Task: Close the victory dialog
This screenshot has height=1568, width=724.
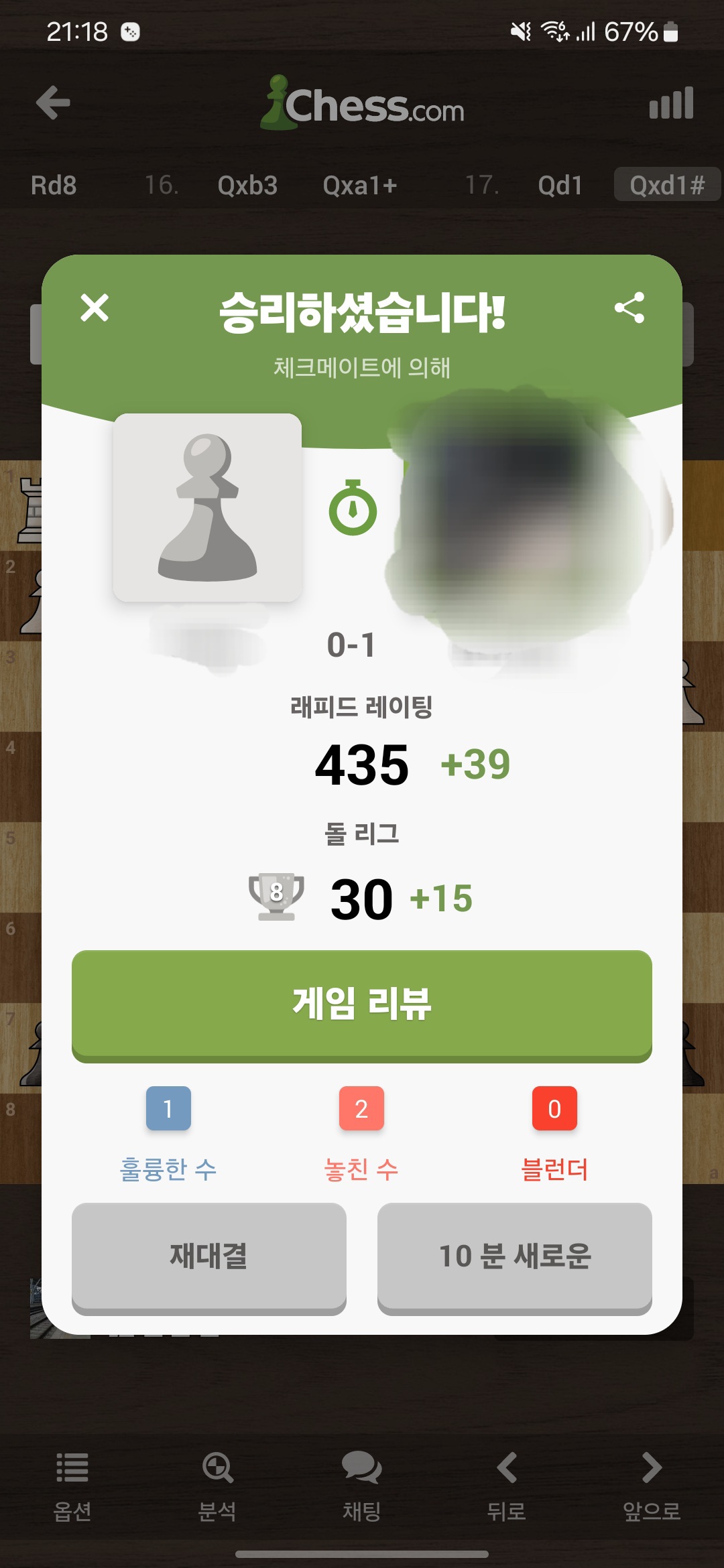Action: (x=95, y=308)
